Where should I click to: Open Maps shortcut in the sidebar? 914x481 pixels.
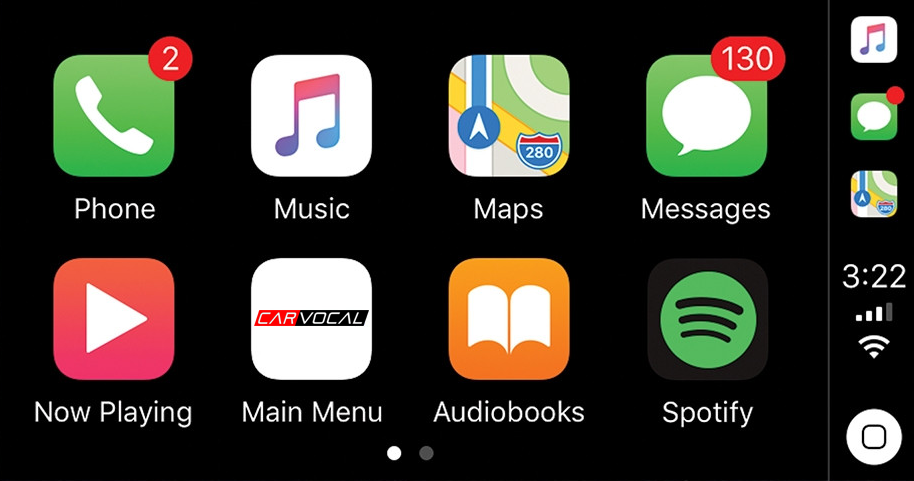point(873,193)
